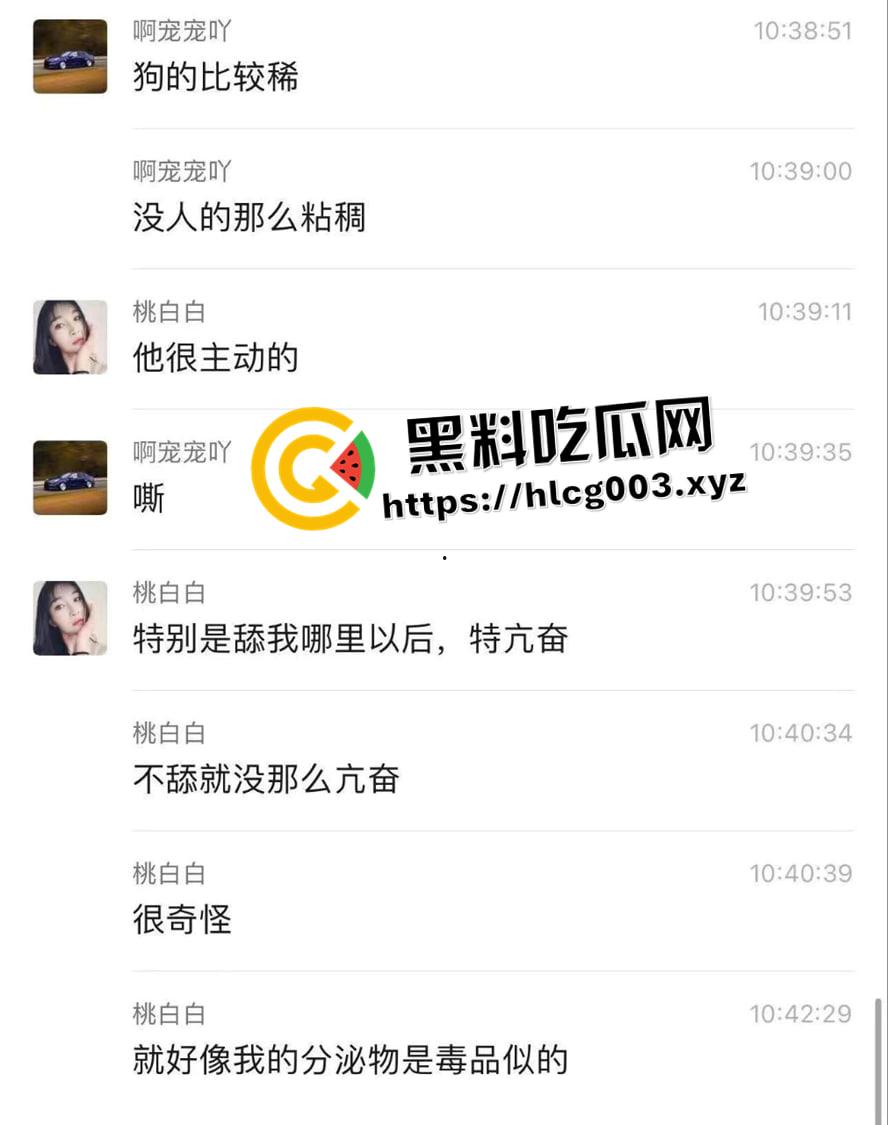Select the single-character message 嘶
The height and width of the screenshot is (1125, 888).
point(146,499)
